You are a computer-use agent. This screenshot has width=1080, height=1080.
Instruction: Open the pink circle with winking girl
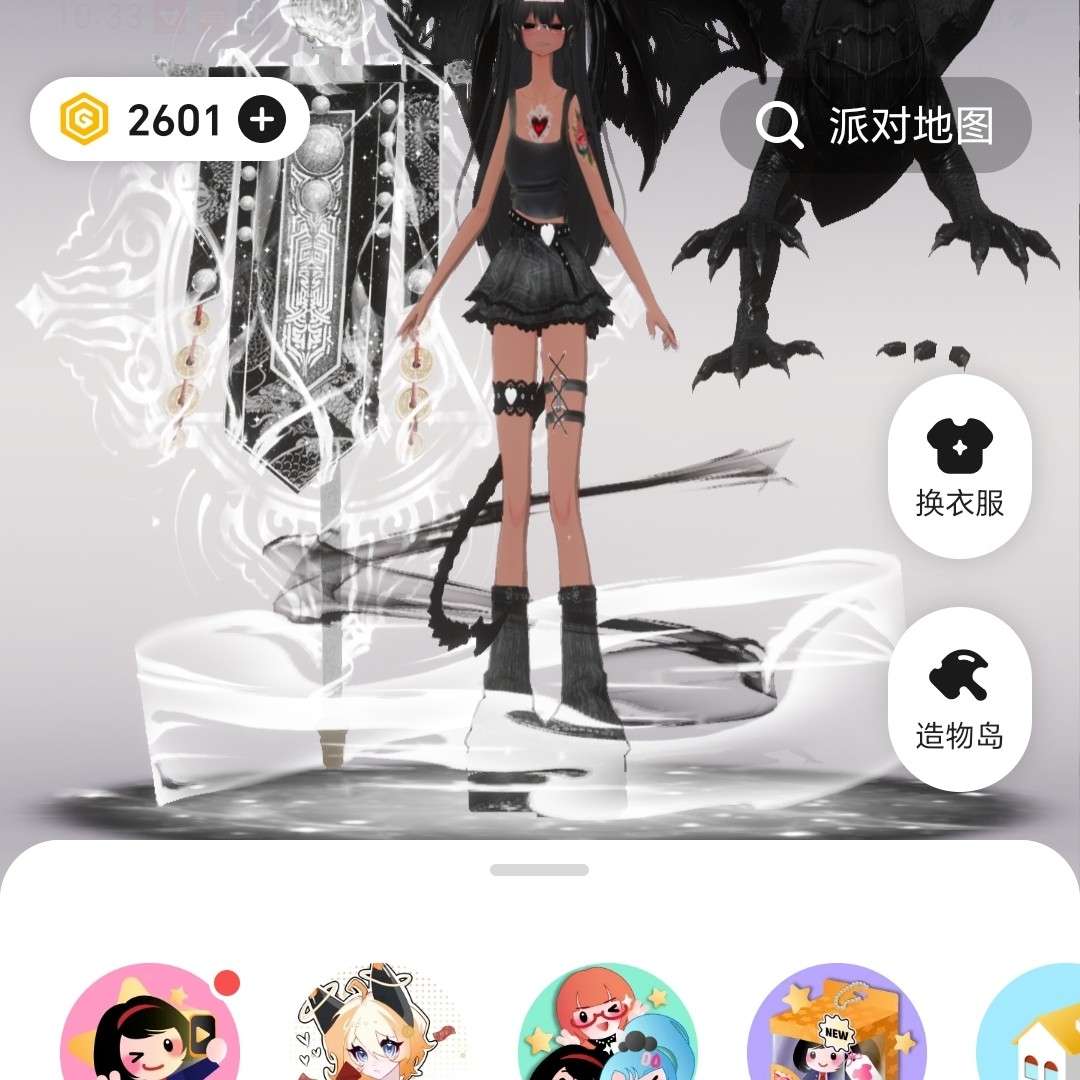[150, 1030]
